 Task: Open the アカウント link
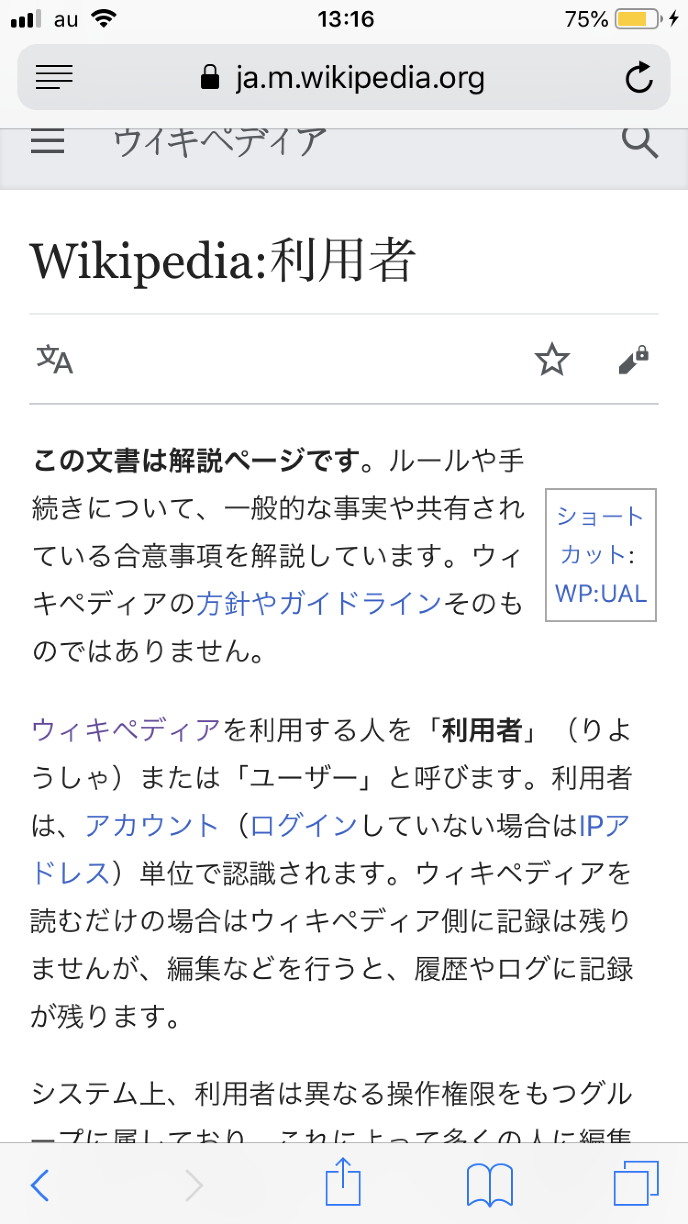point(151,825)
